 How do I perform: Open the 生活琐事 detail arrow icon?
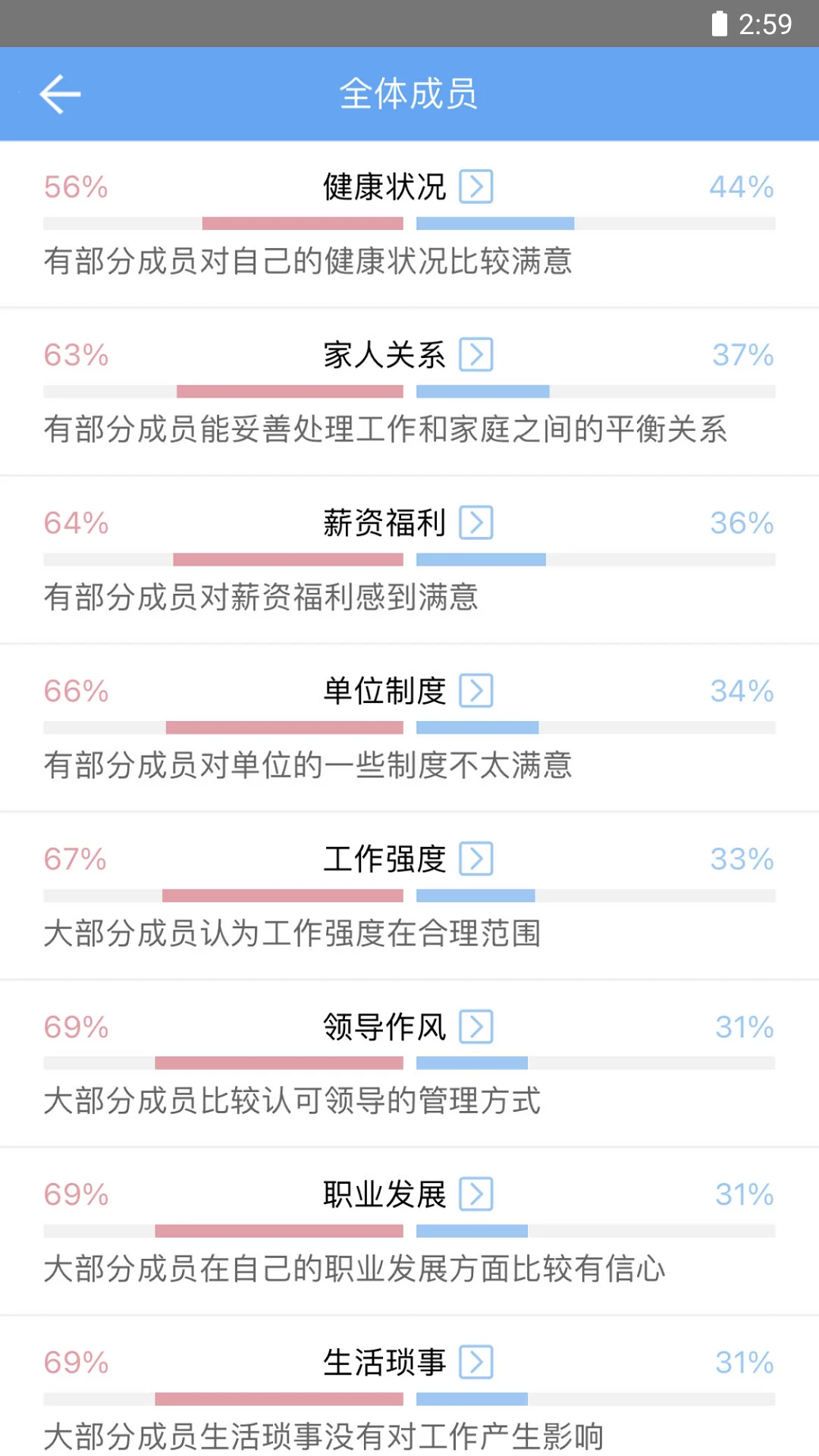(x=478, y=1363)
